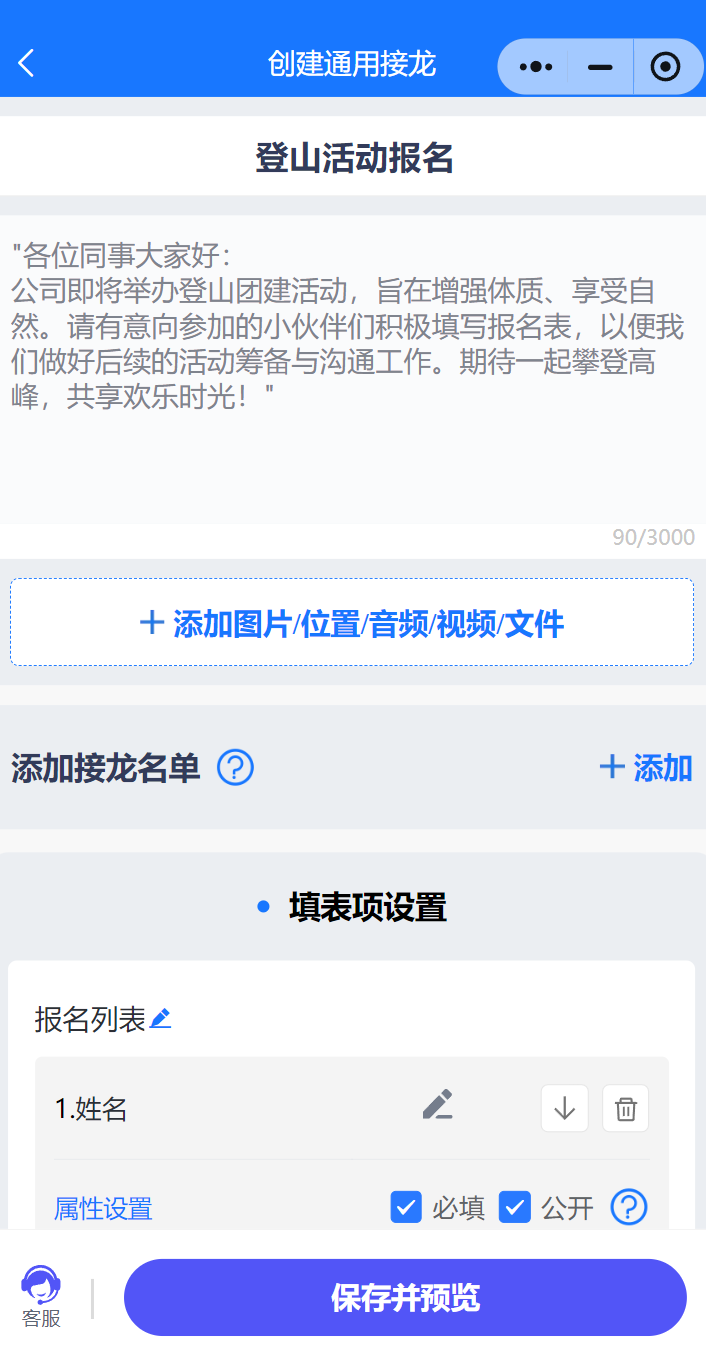The width and height of the screenshot is (706, 1350).
Task: Uncheck the 必填 checkbox
Action: tap(406, 1207)
